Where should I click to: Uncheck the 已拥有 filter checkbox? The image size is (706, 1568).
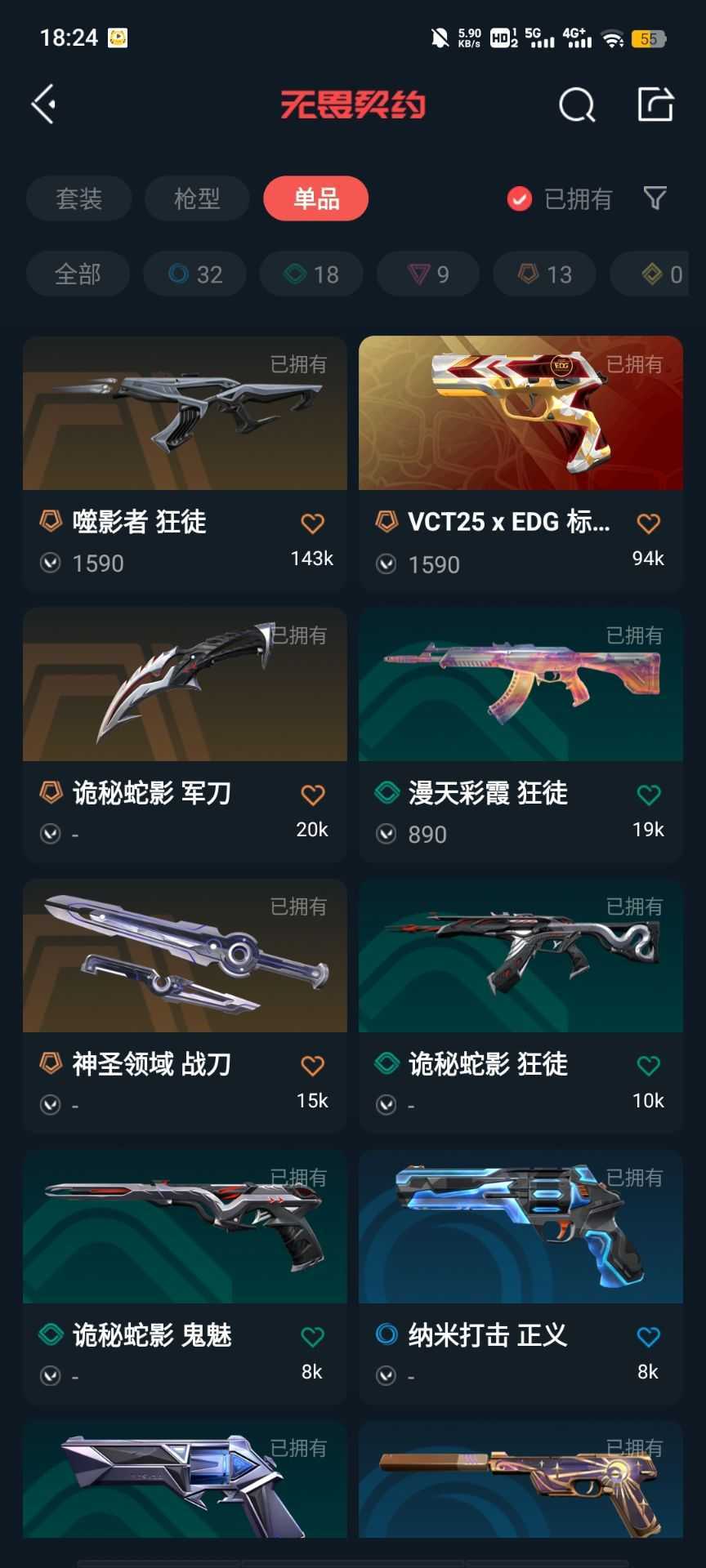coord(520,198)
